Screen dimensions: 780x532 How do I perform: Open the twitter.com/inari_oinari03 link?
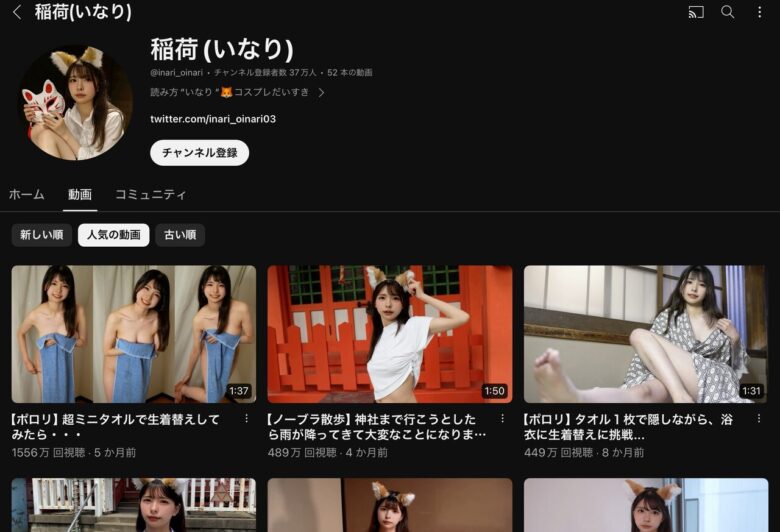pos(213,119)
